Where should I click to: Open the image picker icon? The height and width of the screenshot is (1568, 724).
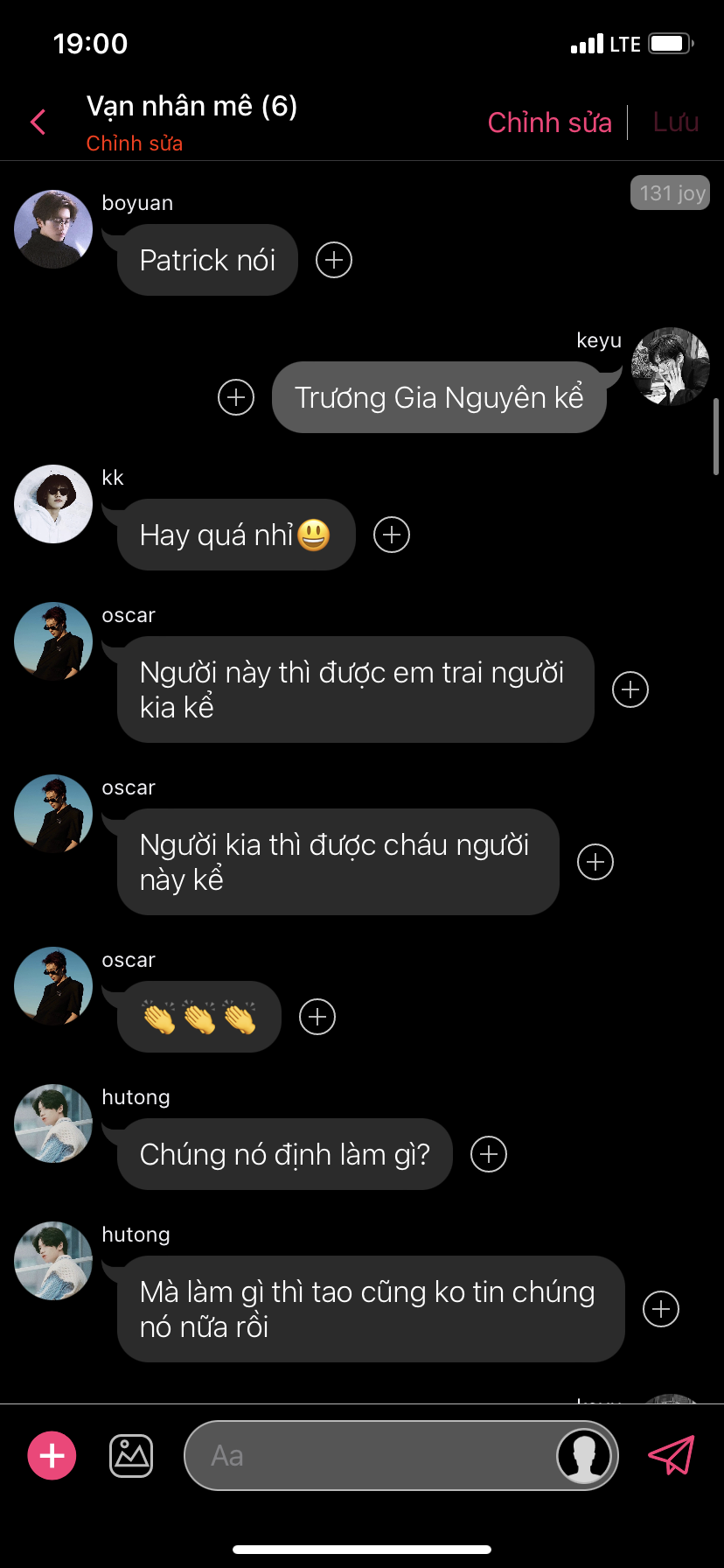(131, 1456)
